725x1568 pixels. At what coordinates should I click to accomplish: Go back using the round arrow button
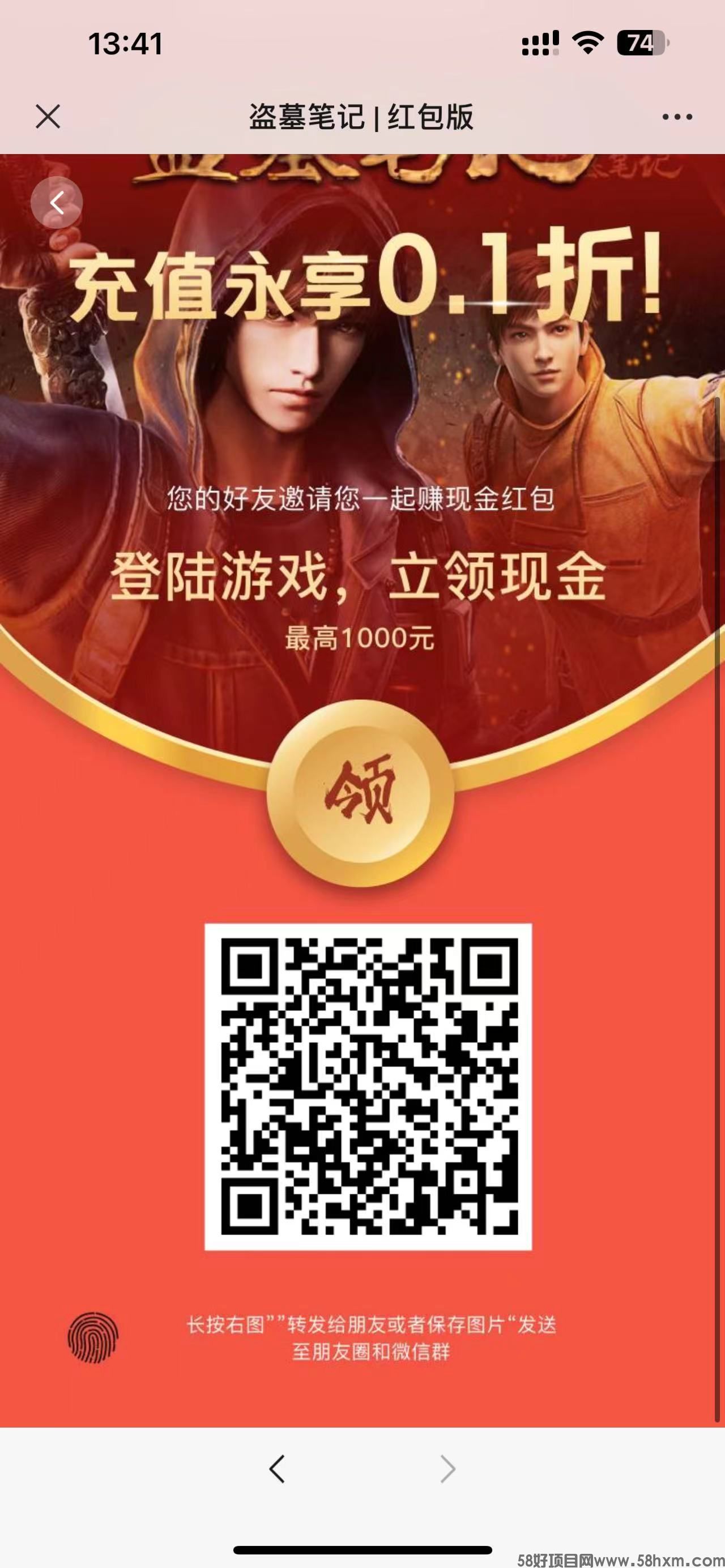tap(57, 203)
